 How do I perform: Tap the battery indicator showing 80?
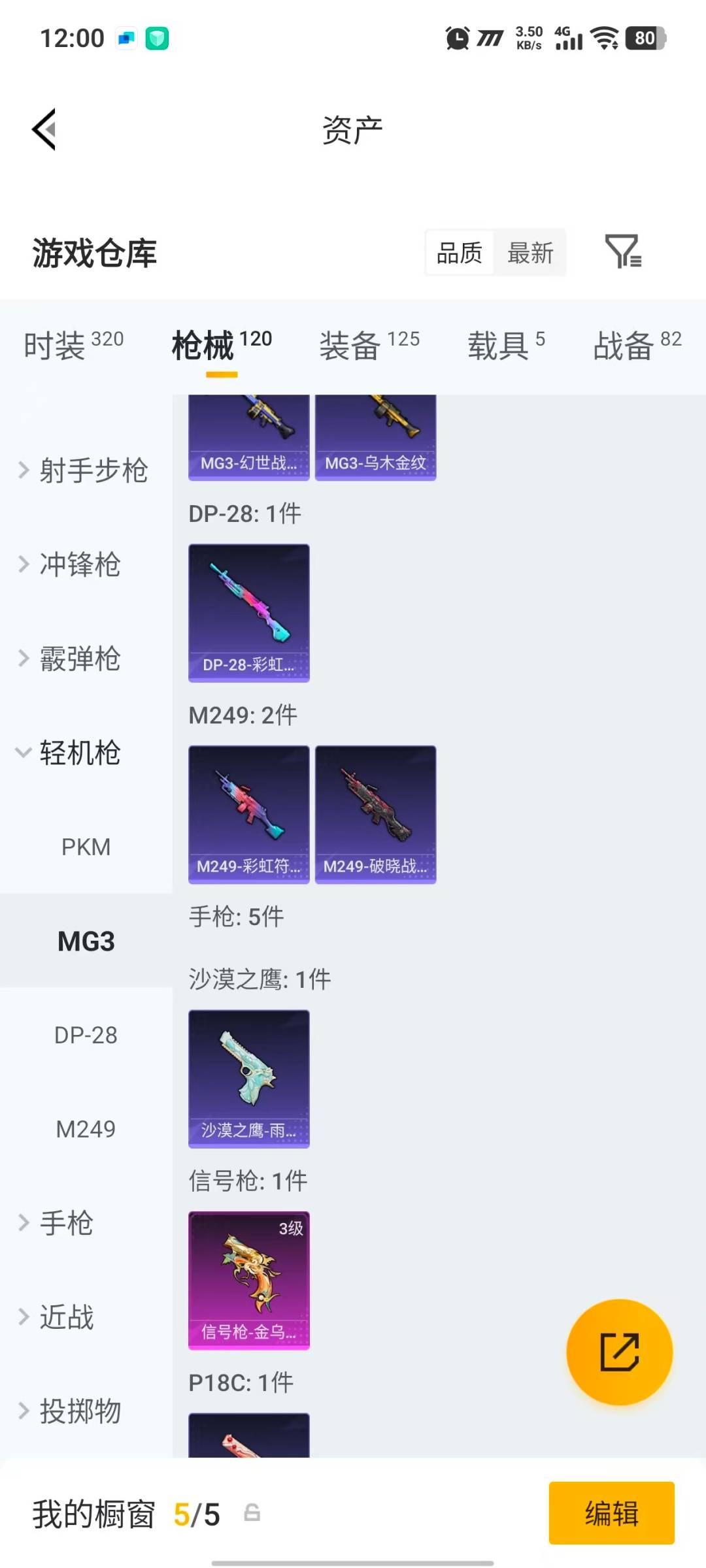pos(643,37)
